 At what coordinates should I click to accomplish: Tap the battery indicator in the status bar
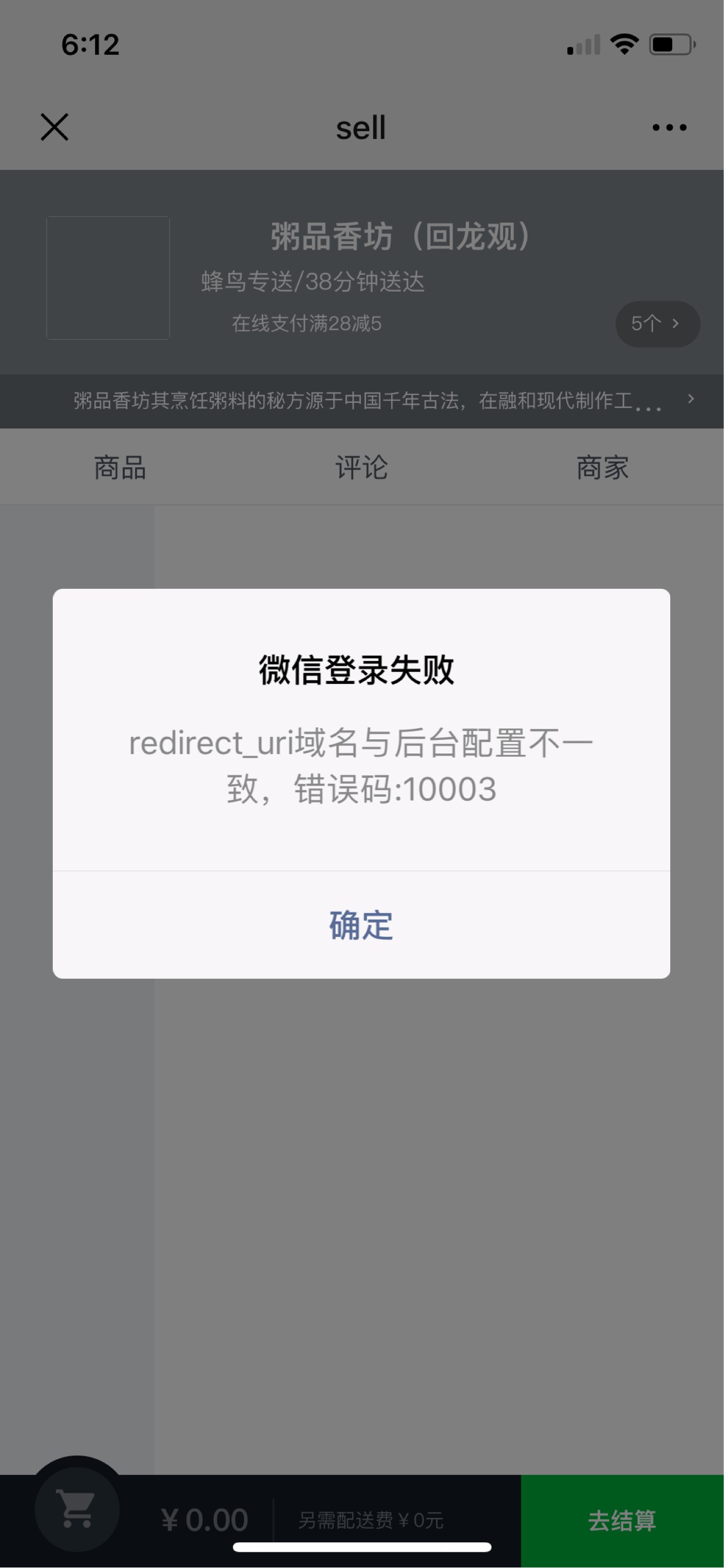point(669,43)
